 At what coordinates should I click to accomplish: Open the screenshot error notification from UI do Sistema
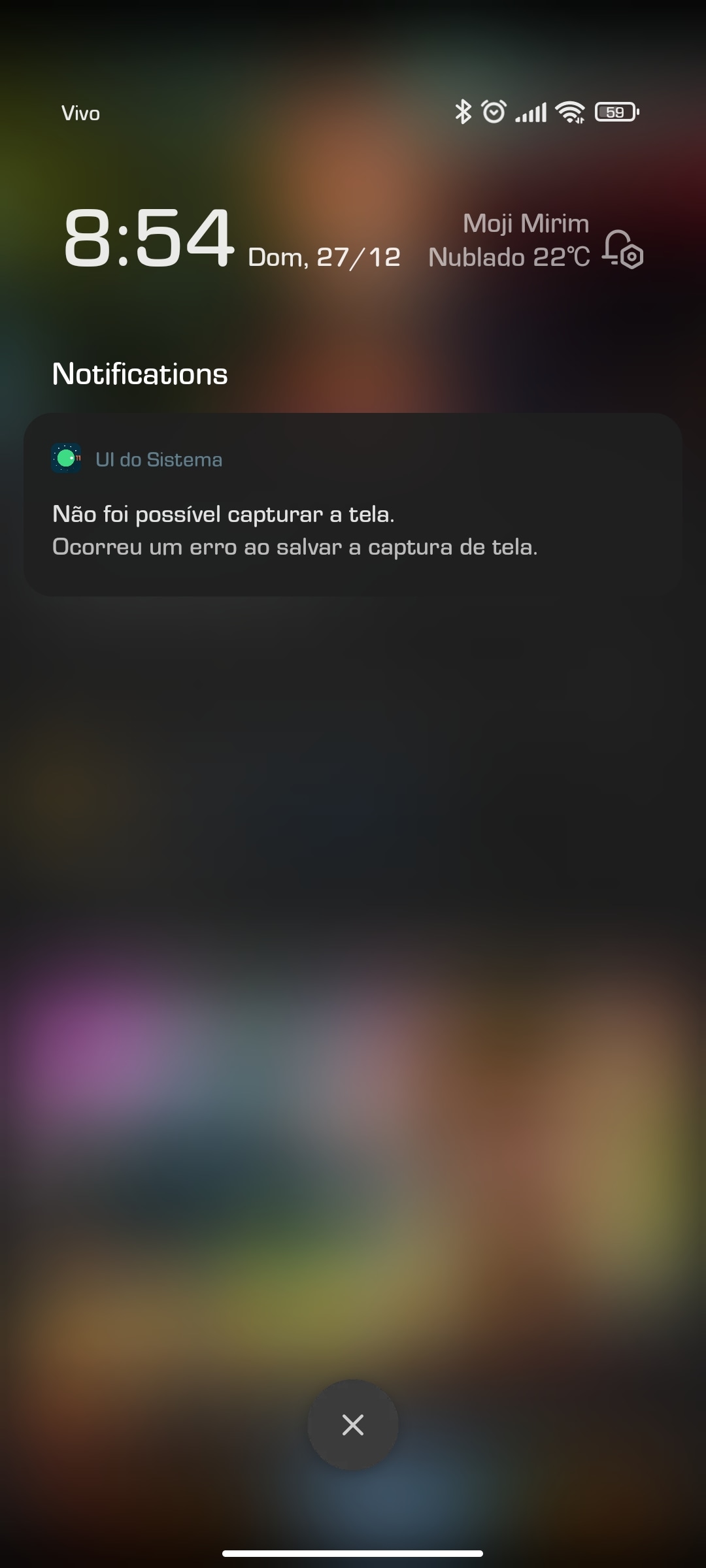point(353,504)
